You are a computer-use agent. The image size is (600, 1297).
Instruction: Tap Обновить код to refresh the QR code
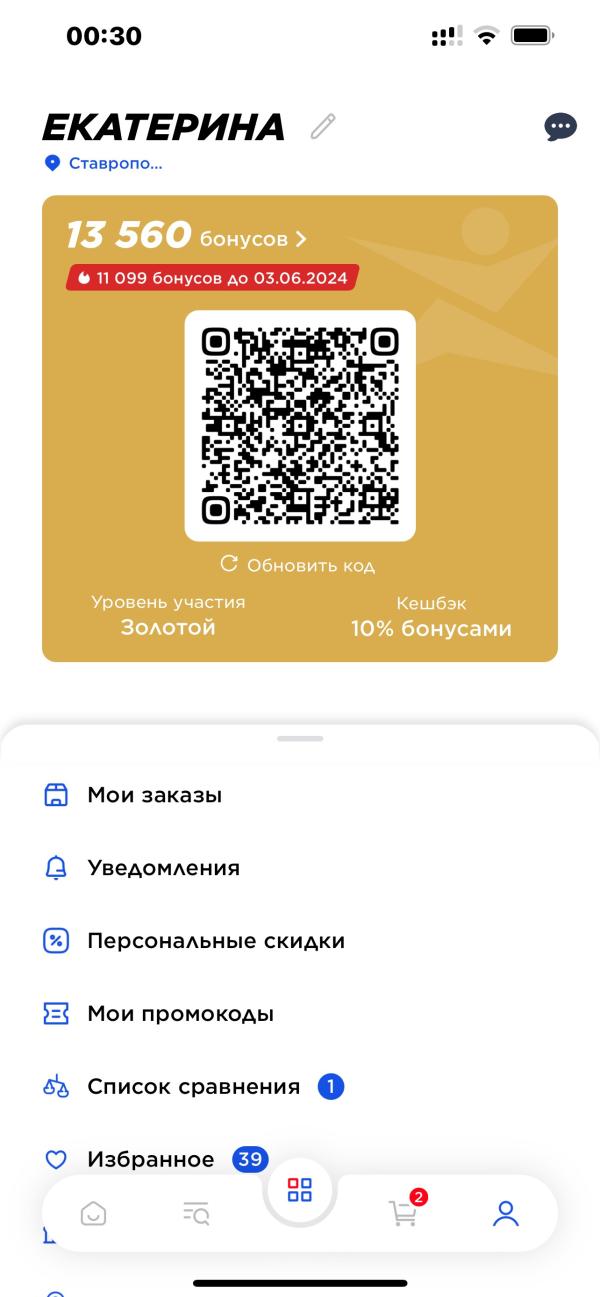point(297,565)
